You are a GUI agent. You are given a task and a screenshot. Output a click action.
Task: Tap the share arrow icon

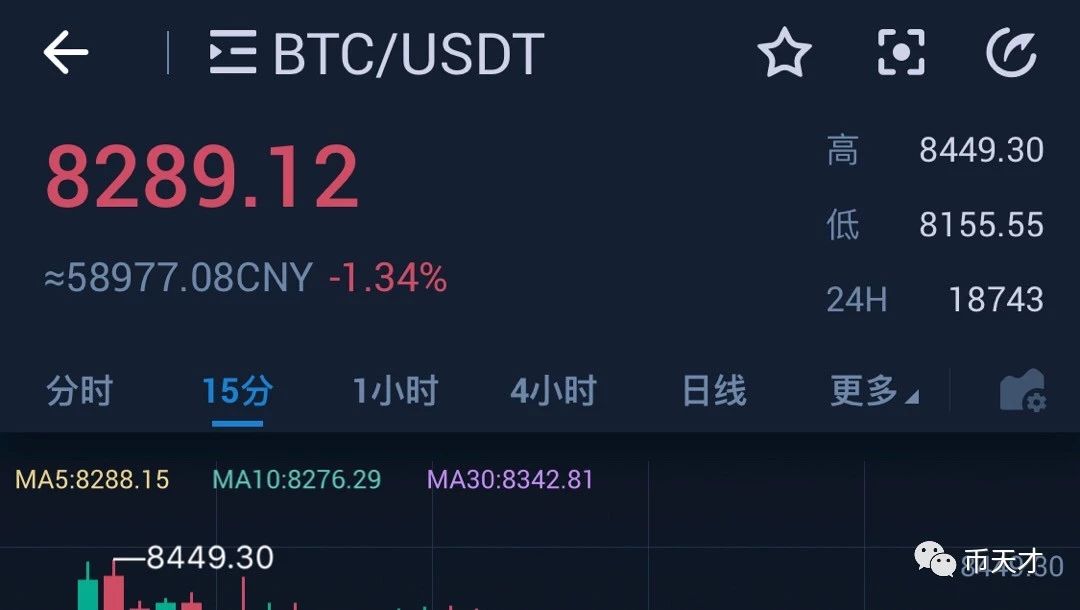[1011, 52]
